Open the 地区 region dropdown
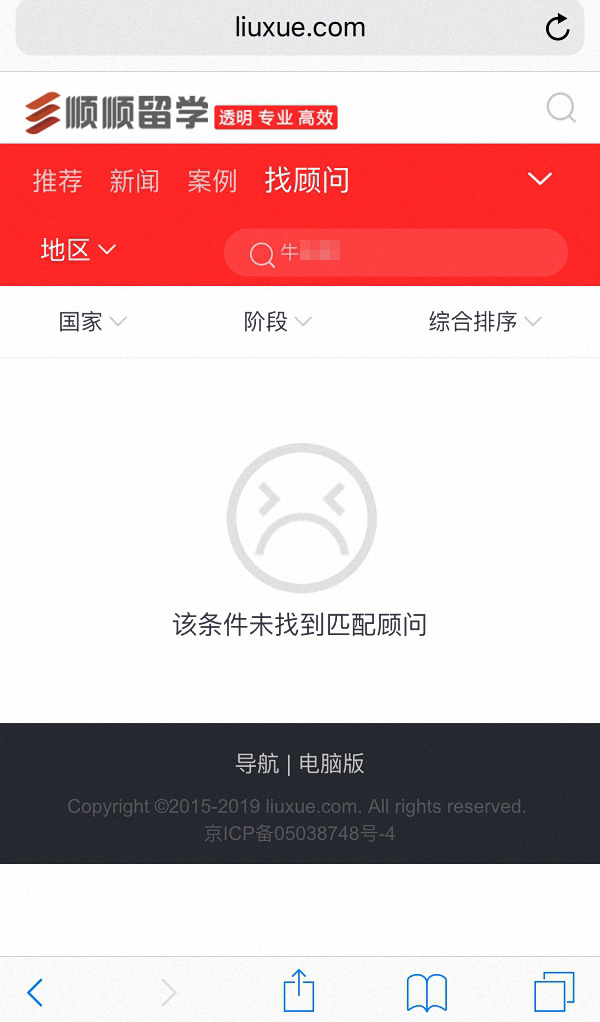The height and width of the screenshot is (1022, 600). coord(78,250)
